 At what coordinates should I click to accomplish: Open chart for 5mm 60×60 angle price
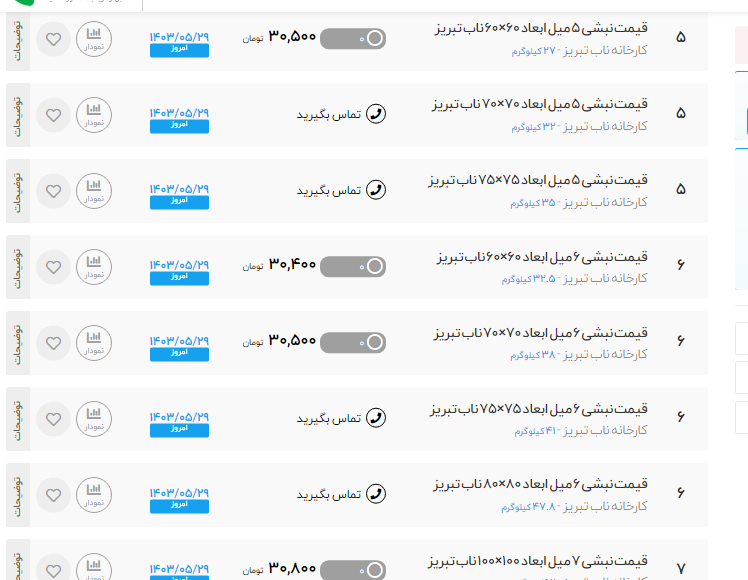coord(94,40)
